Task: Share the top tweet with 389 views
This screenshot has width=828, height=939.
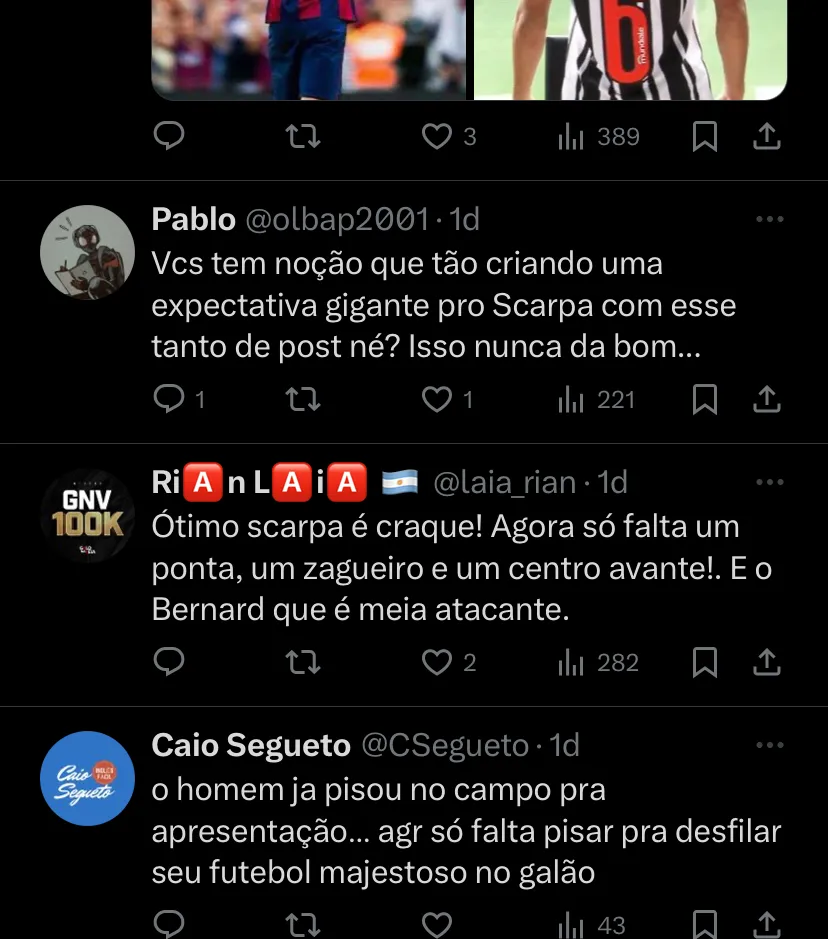Action: click(x=766, y=137)
